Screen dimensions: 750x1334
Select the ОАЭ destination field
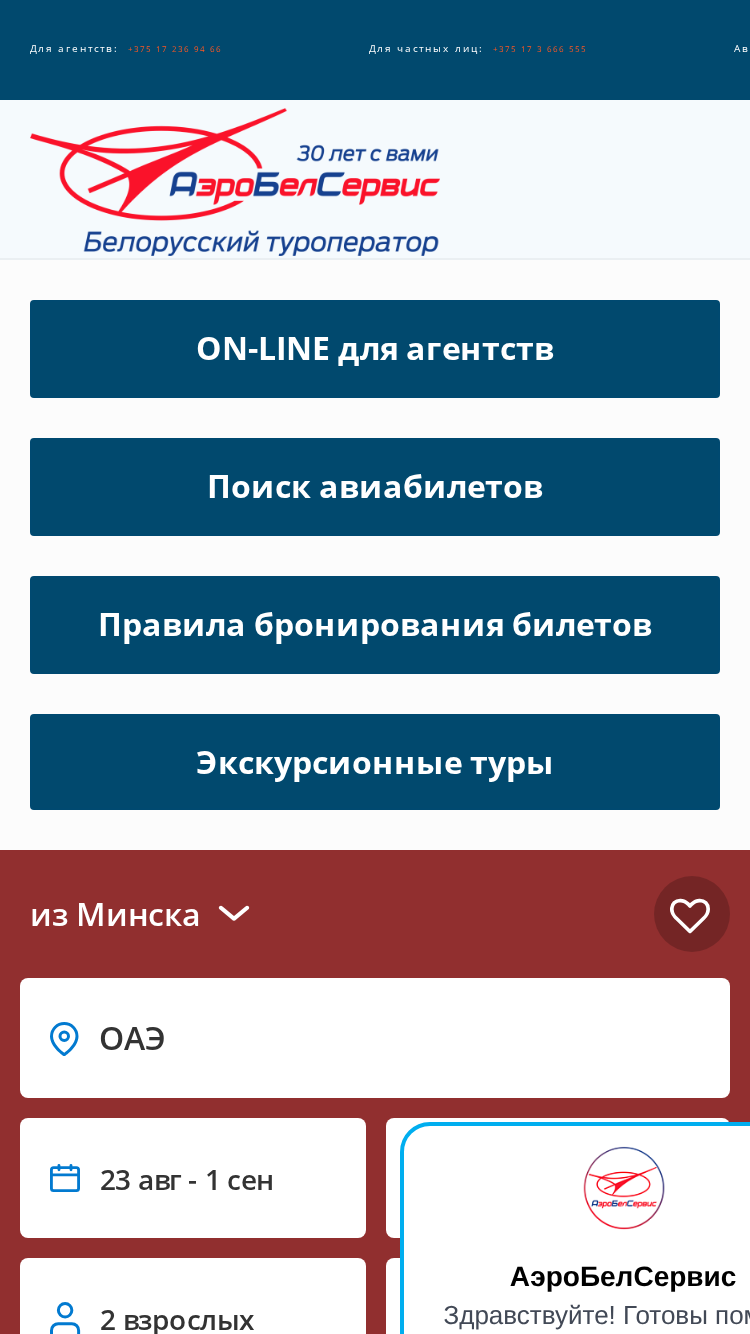[x=375, y=1038]
